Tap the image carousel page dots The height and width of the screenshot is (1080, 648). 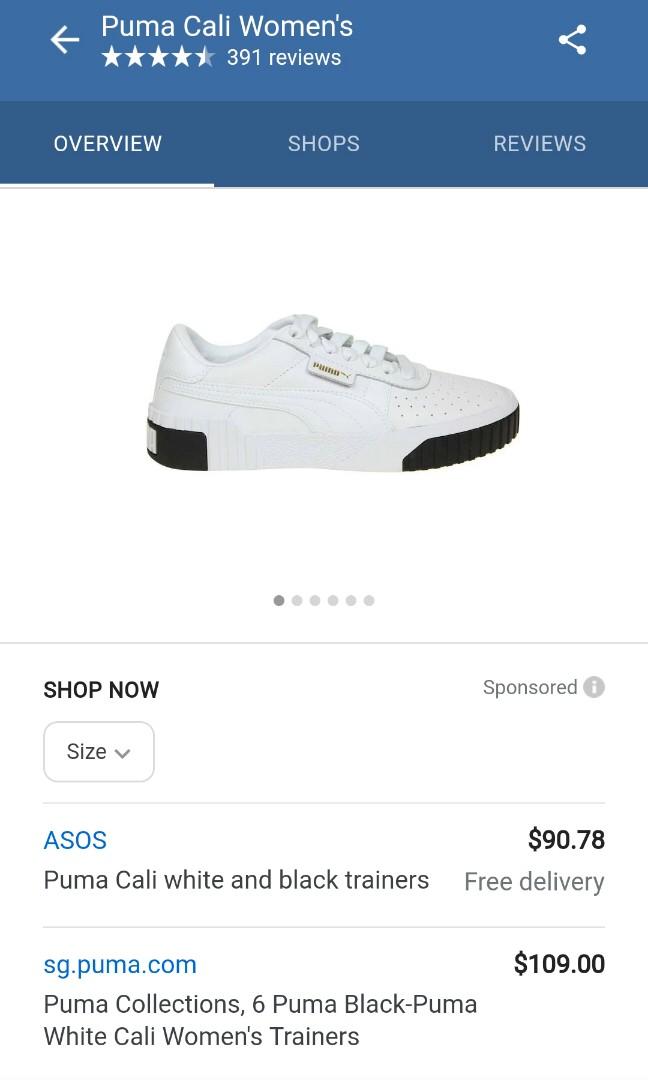click(x=324, y=600)
